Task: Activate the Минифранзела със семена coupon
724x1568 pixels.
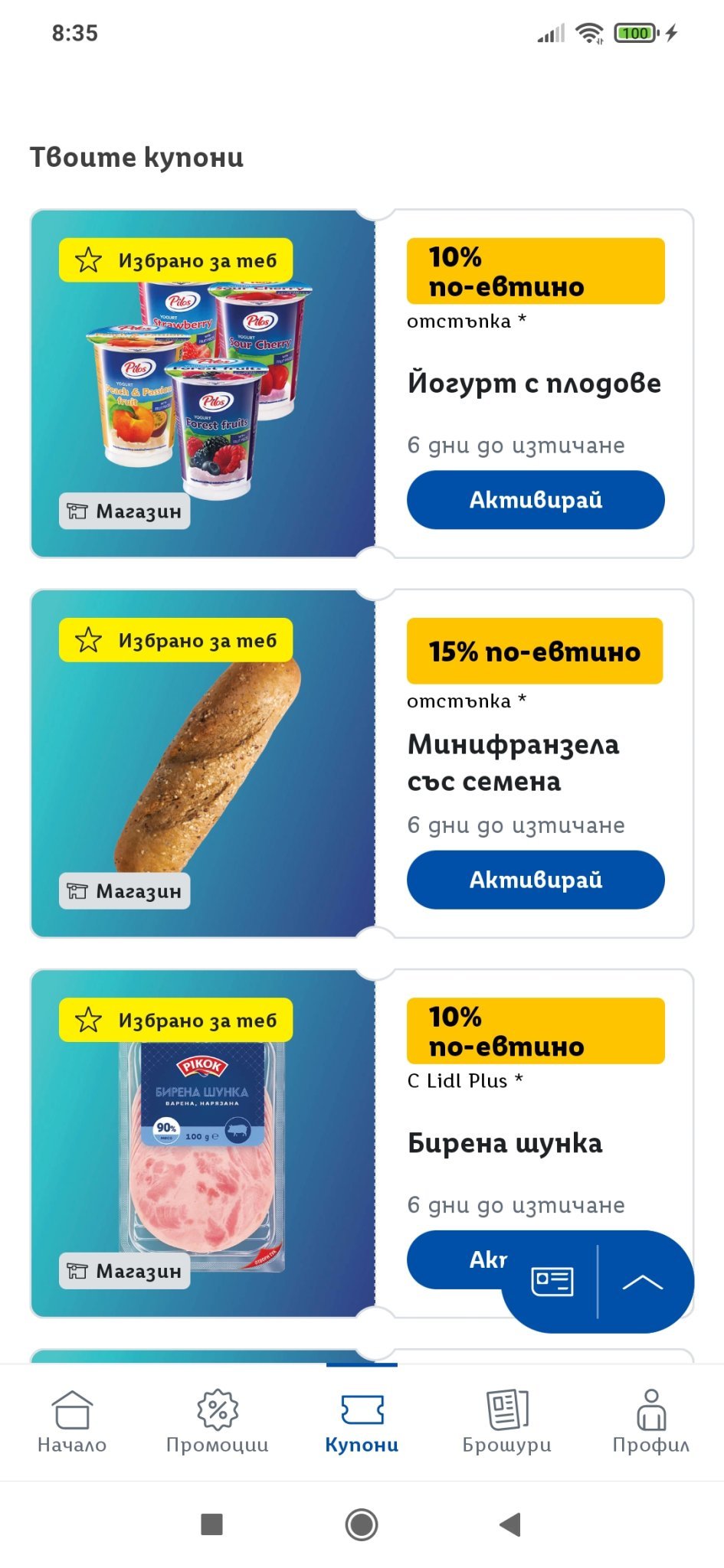Action: (535, 880)
